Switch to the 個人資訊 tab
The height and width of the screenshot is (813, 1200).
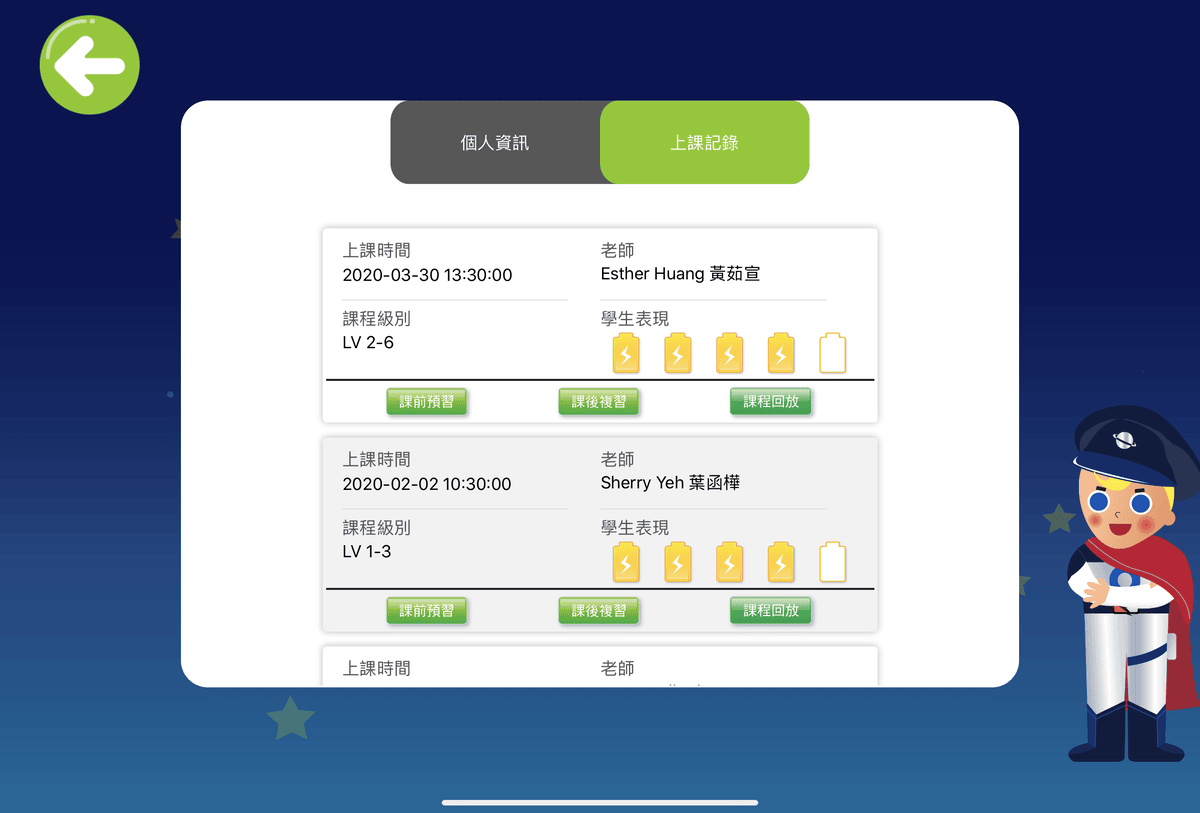click(495, 143)
